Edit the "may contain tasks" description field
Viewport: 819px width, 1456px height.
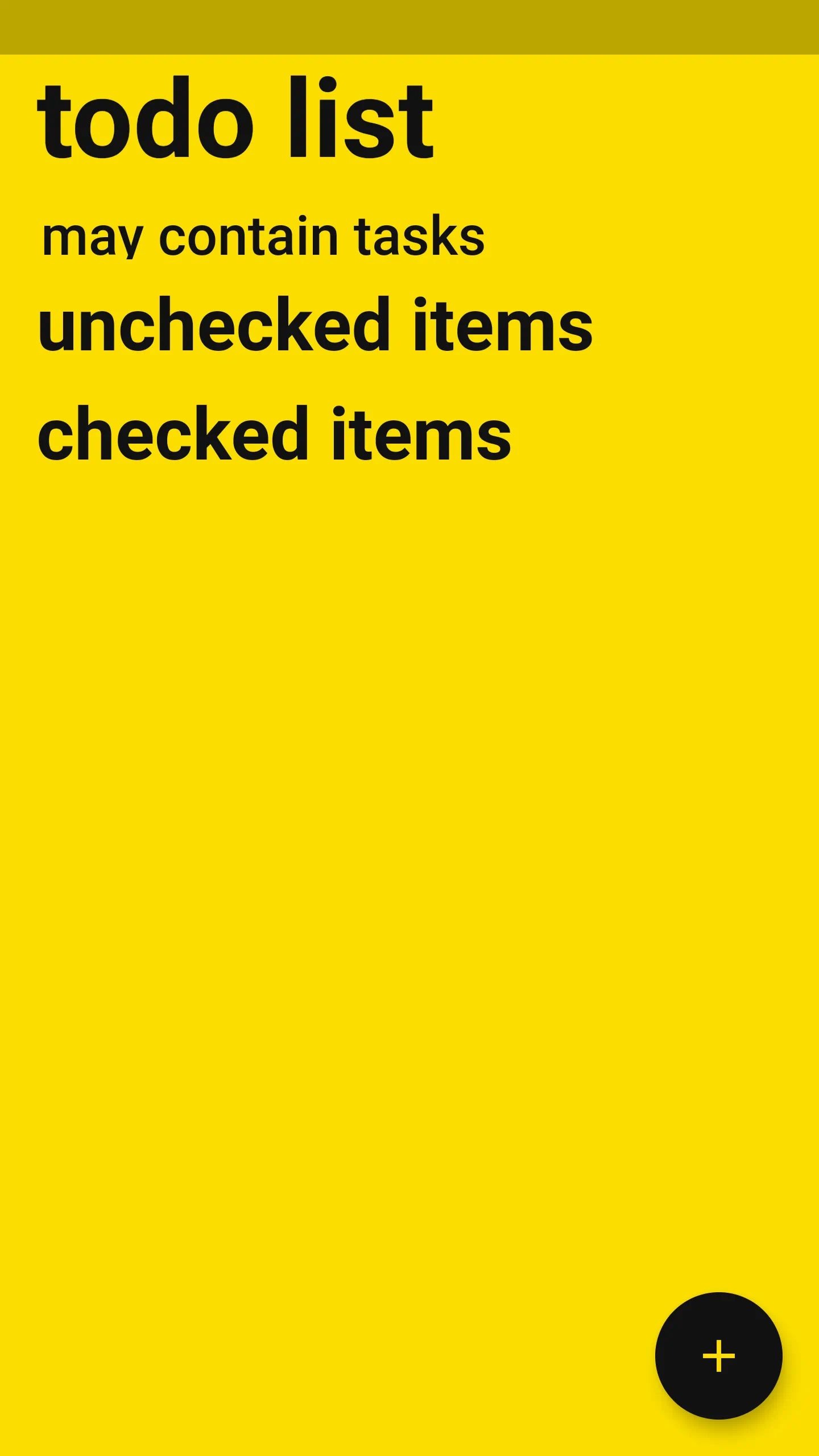pyautogui.click(x=263, y=237)
